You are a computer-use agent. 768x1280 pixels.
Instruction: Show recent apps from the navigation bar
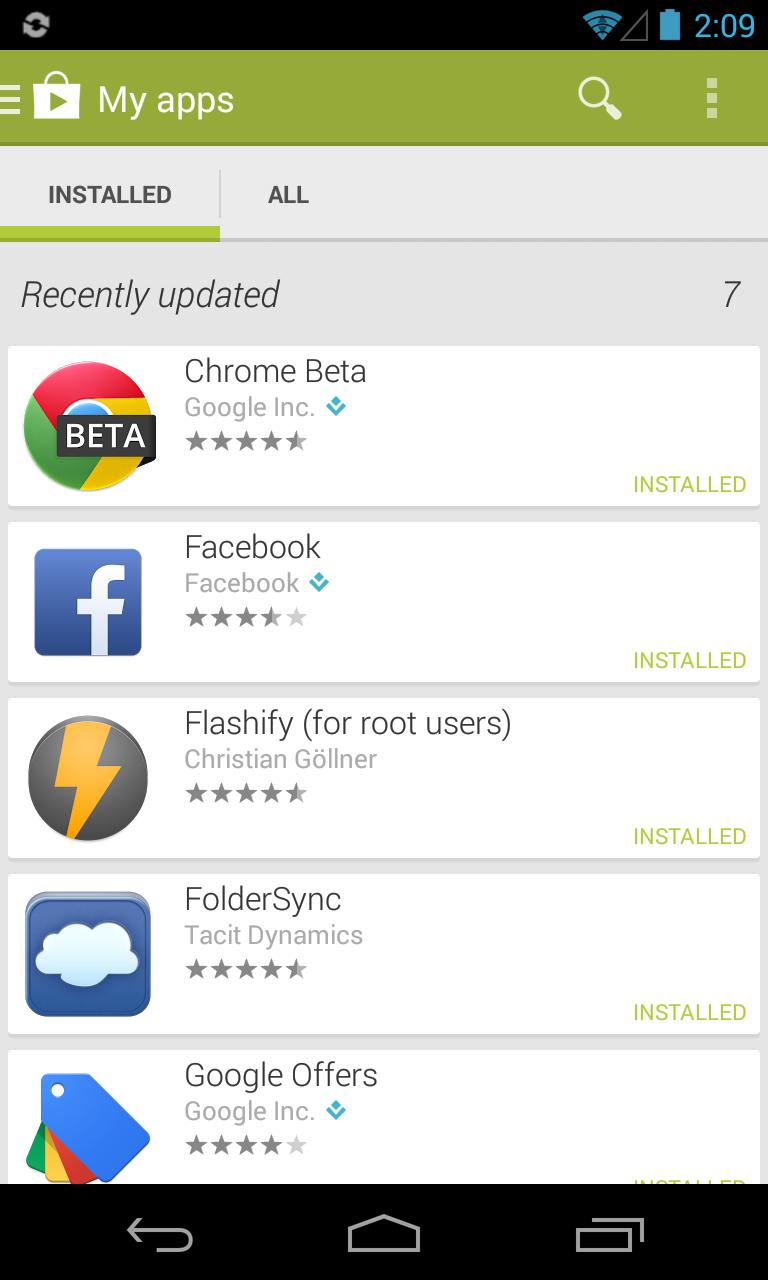pyautogui.click(x=610, y=1234)
